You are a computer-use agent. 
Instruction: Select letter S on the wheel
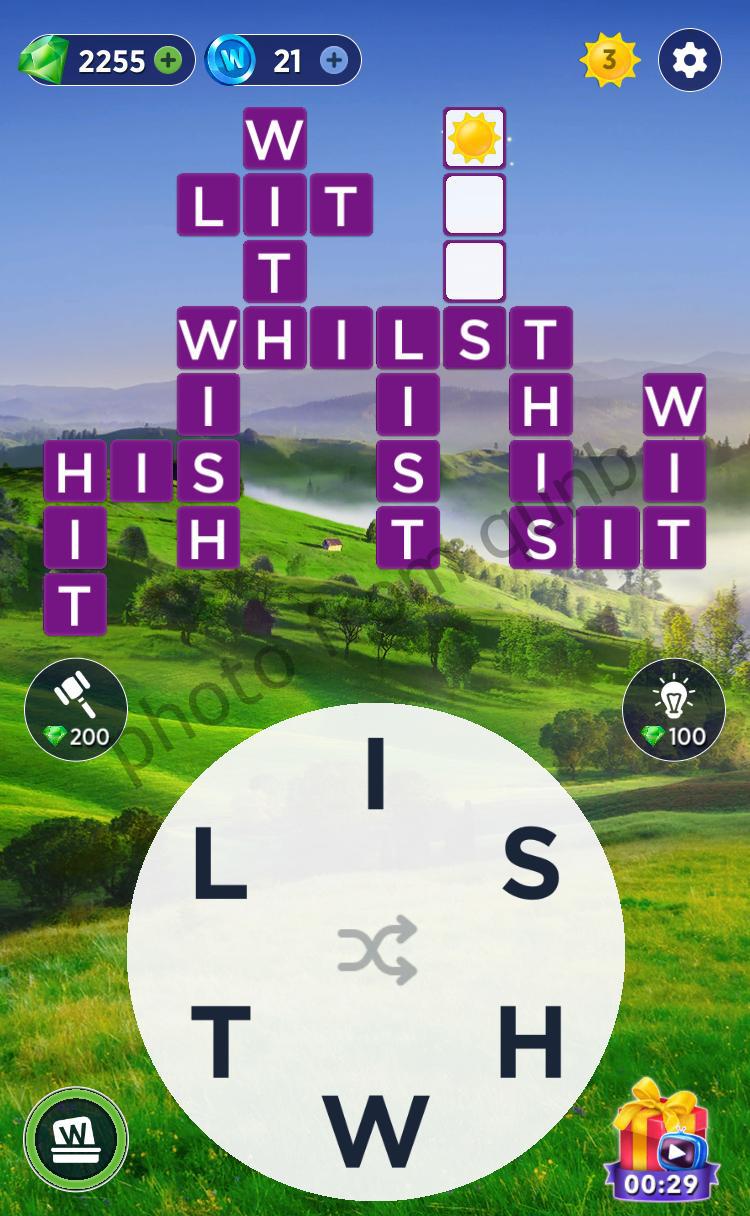pos(530,866)
